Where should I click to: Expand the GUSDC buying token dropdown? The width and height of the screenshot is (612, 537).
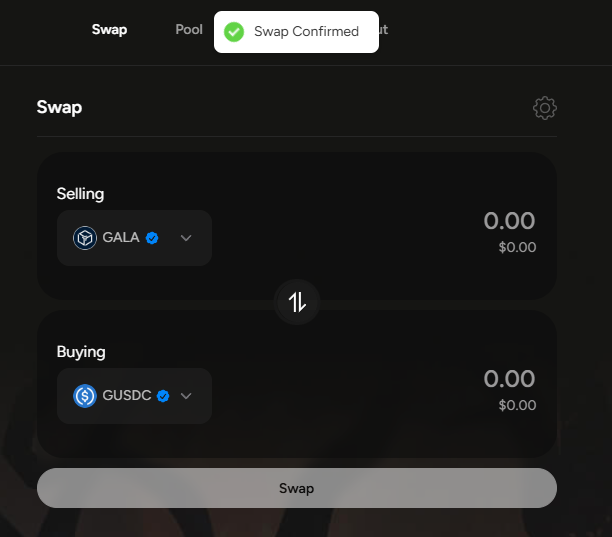click(134, 396)
